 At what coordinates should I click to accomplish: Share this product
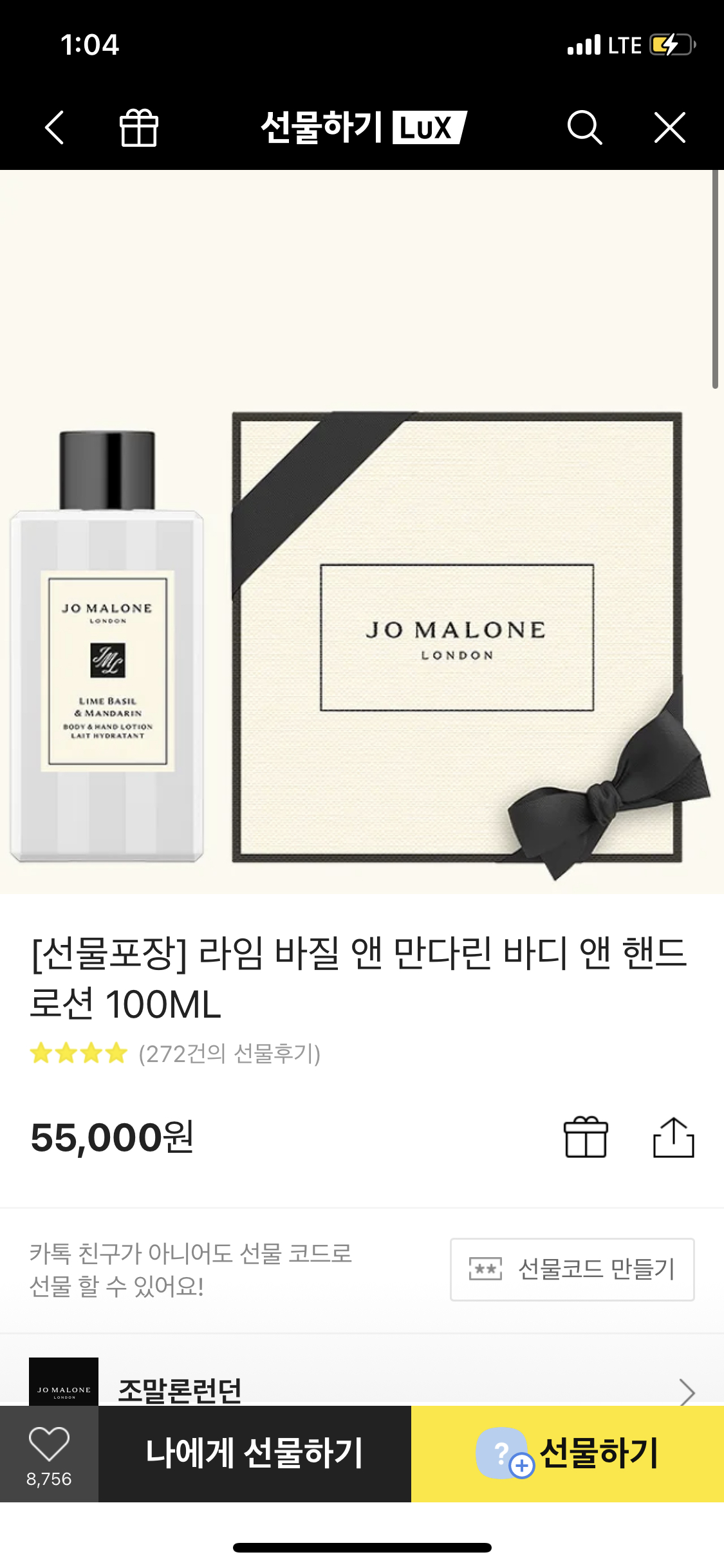(x=673, y=1137)
